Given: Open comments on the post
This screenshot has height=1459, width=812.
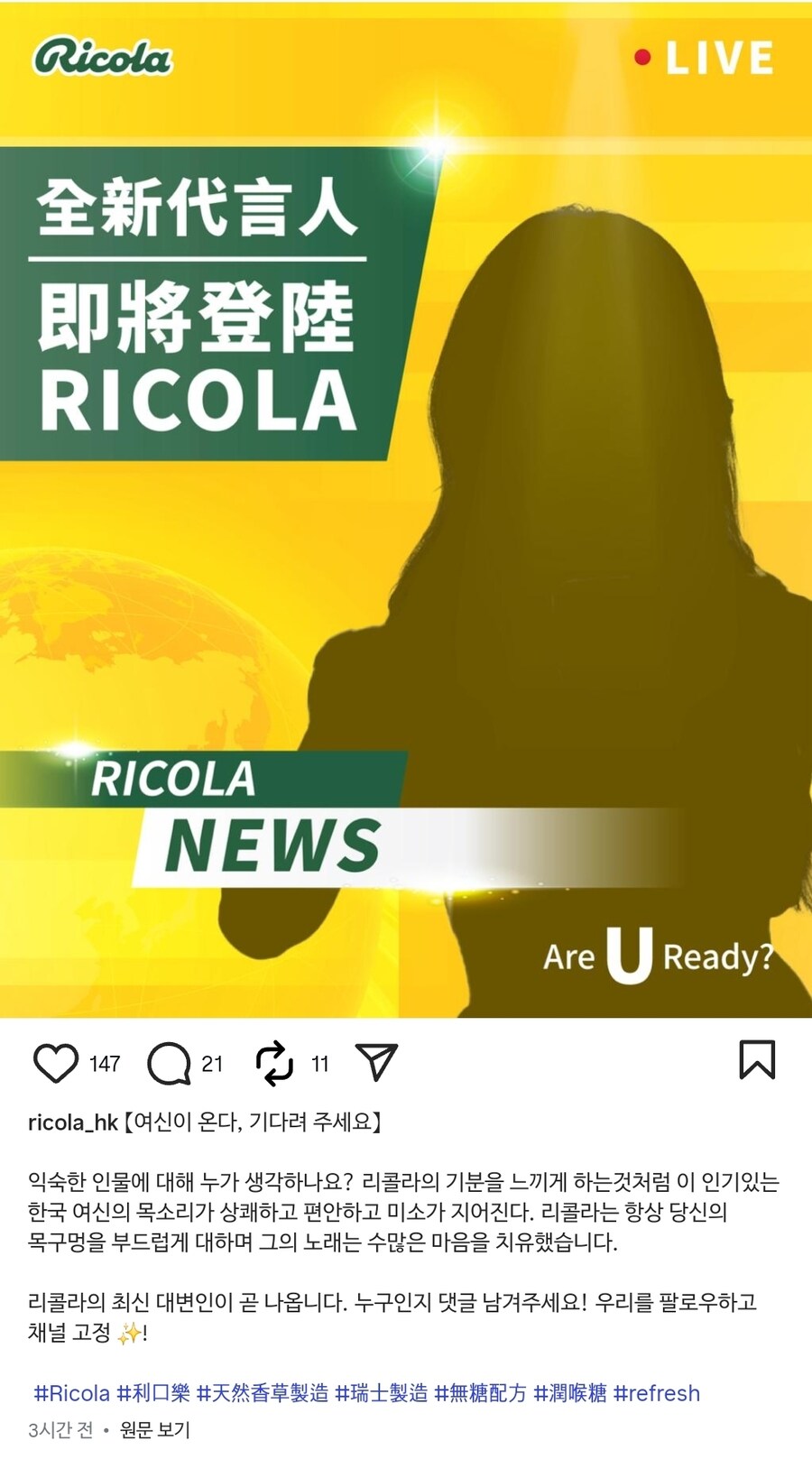Looking at the screenshot, I should (169, 1063).
